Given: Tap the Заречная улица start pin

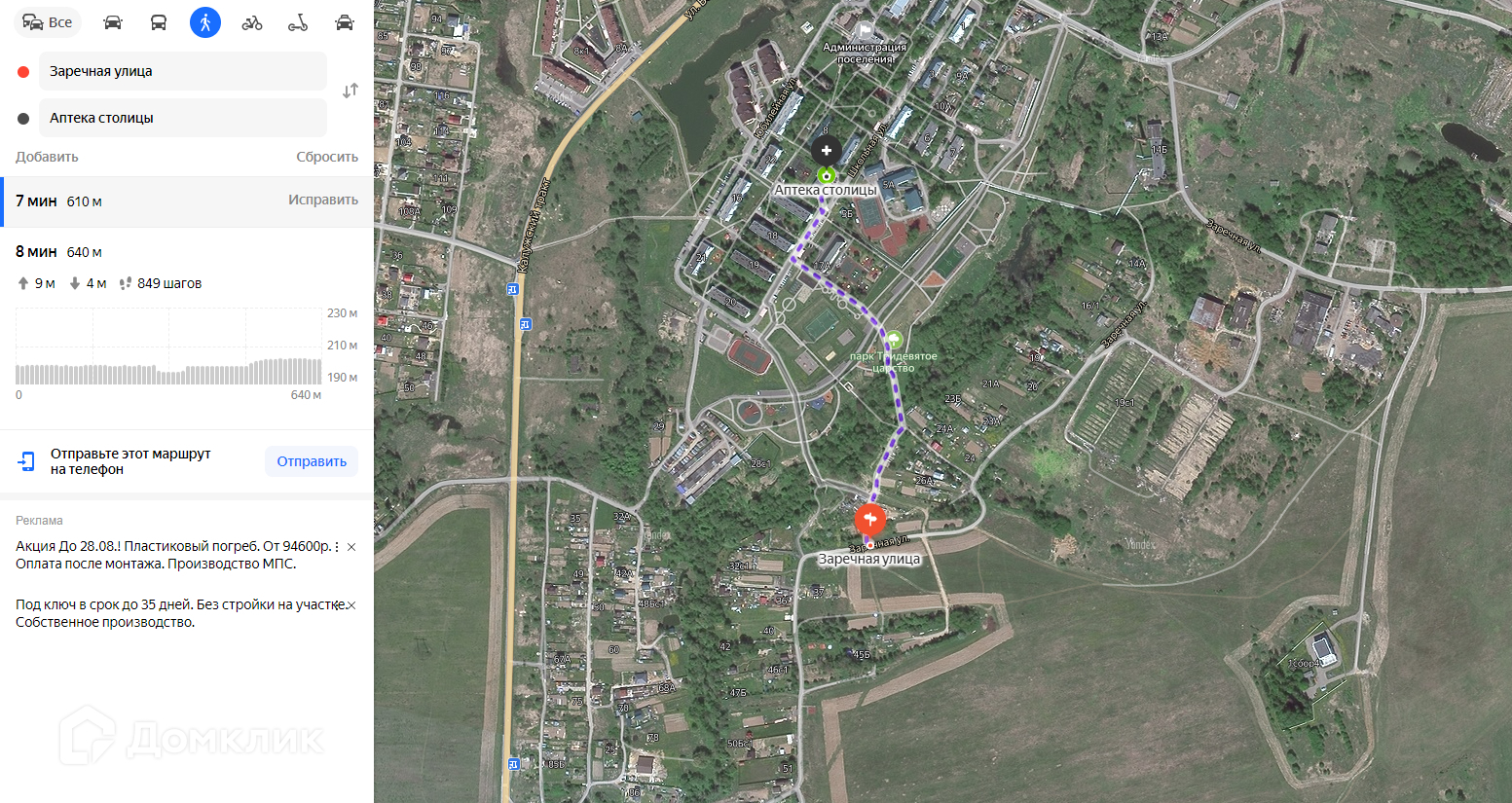Looking at the screenshot, I should 869,520.
